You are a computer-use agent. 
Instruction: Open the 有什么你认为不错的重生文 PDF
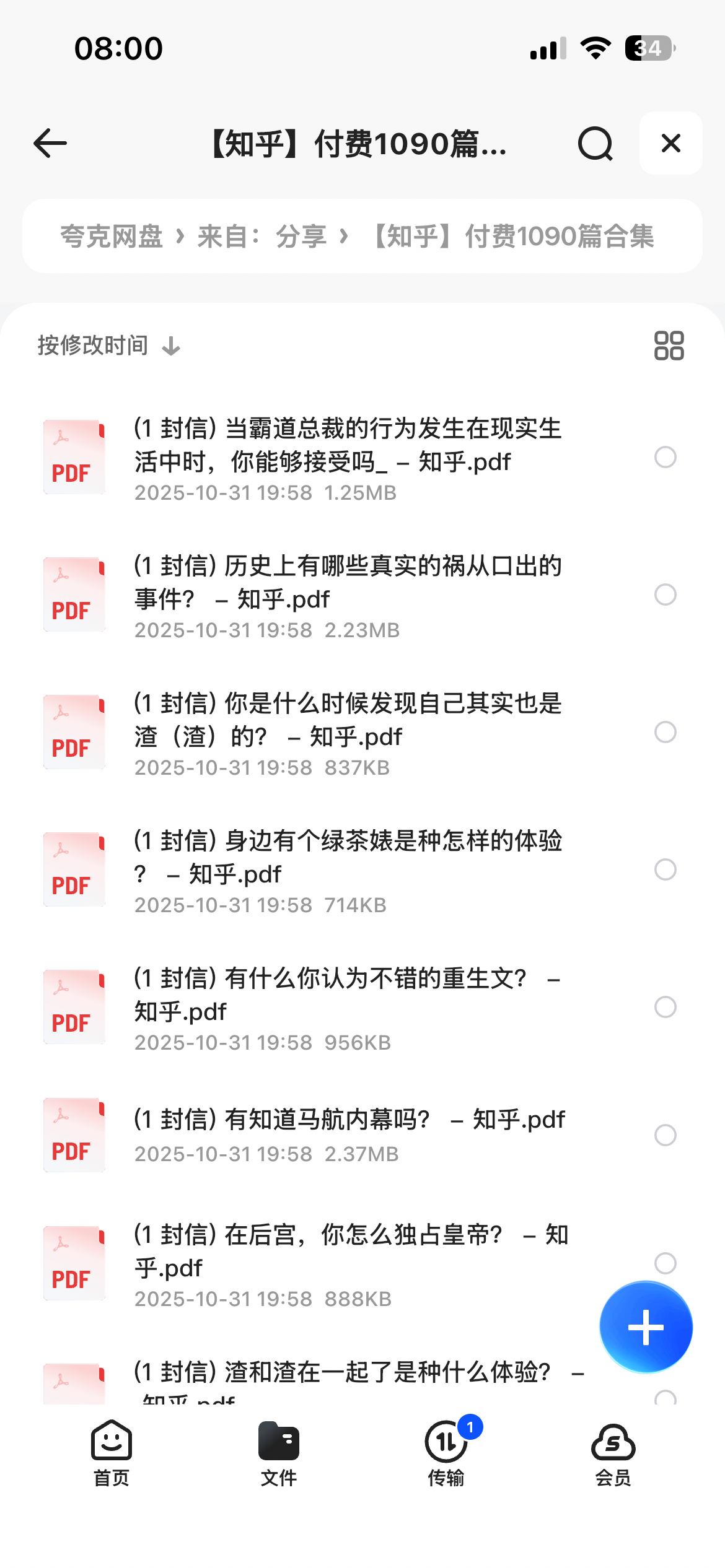click(347, 996)
